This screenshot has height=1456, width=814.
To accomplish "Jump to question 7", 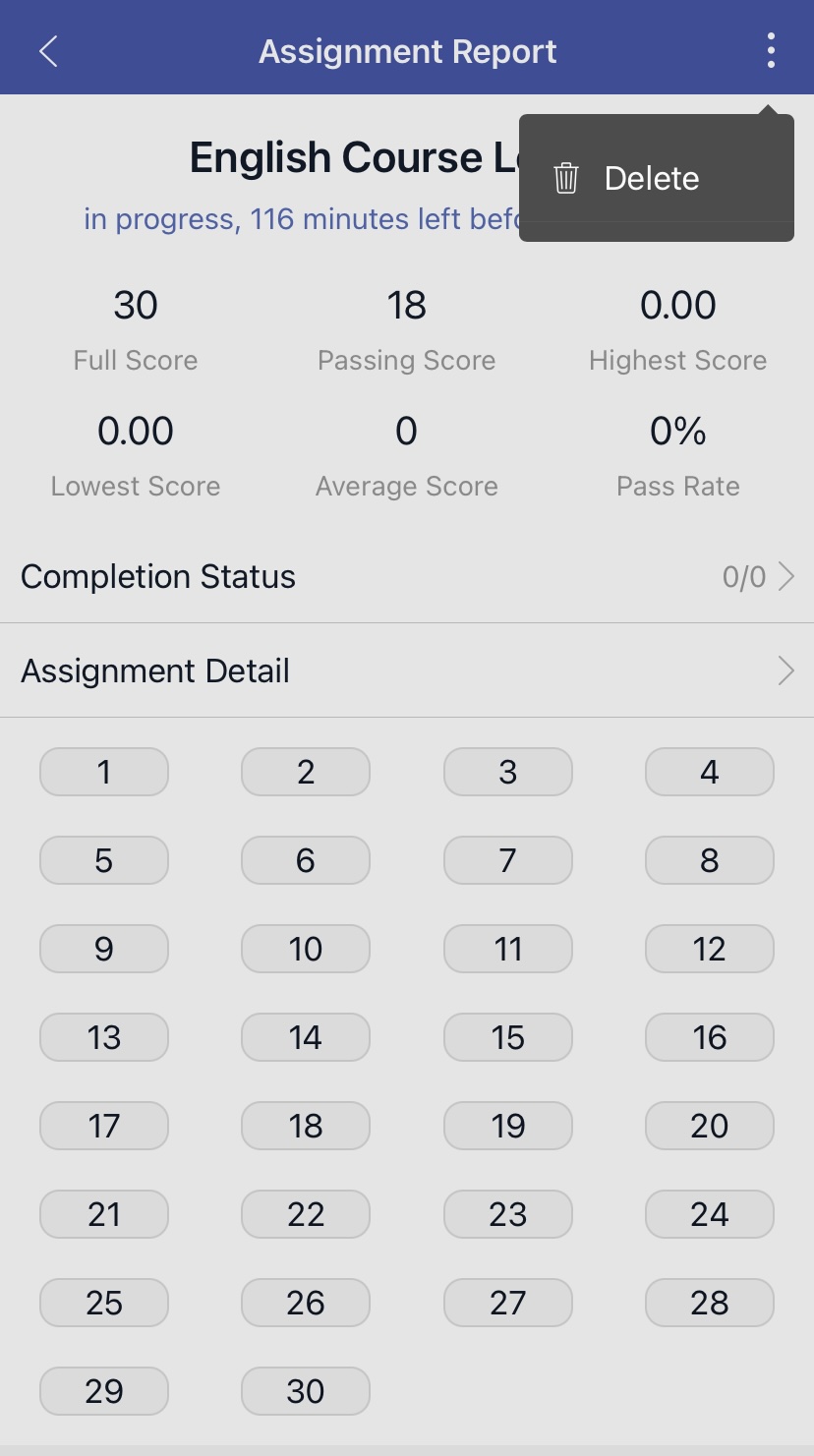I will 507,860.
